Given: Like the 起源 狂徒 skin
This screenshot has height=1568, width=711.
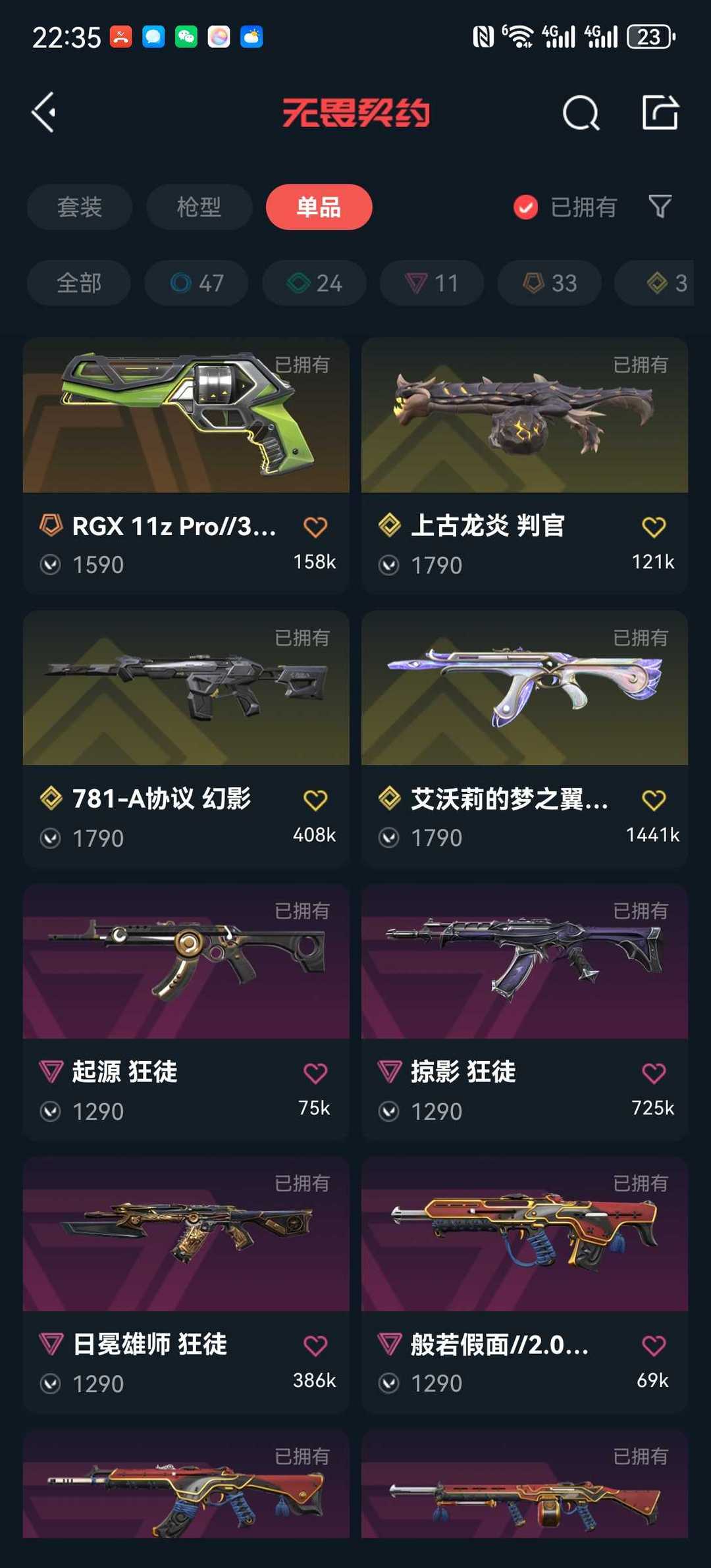Looking at the screenshot, I should pyautogui.click(x=315, y=1074).
